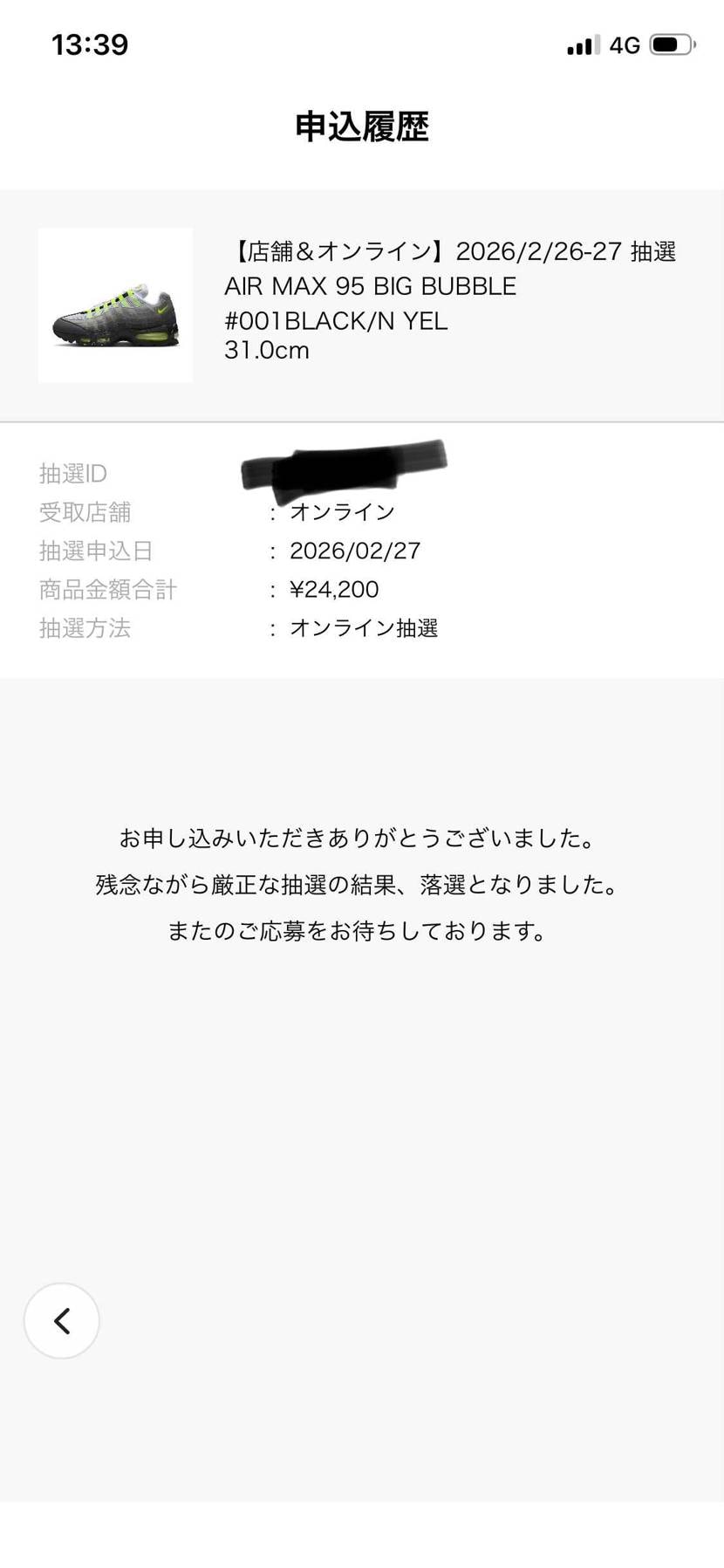Tap the clock showing 13:39

coord(88,44)
